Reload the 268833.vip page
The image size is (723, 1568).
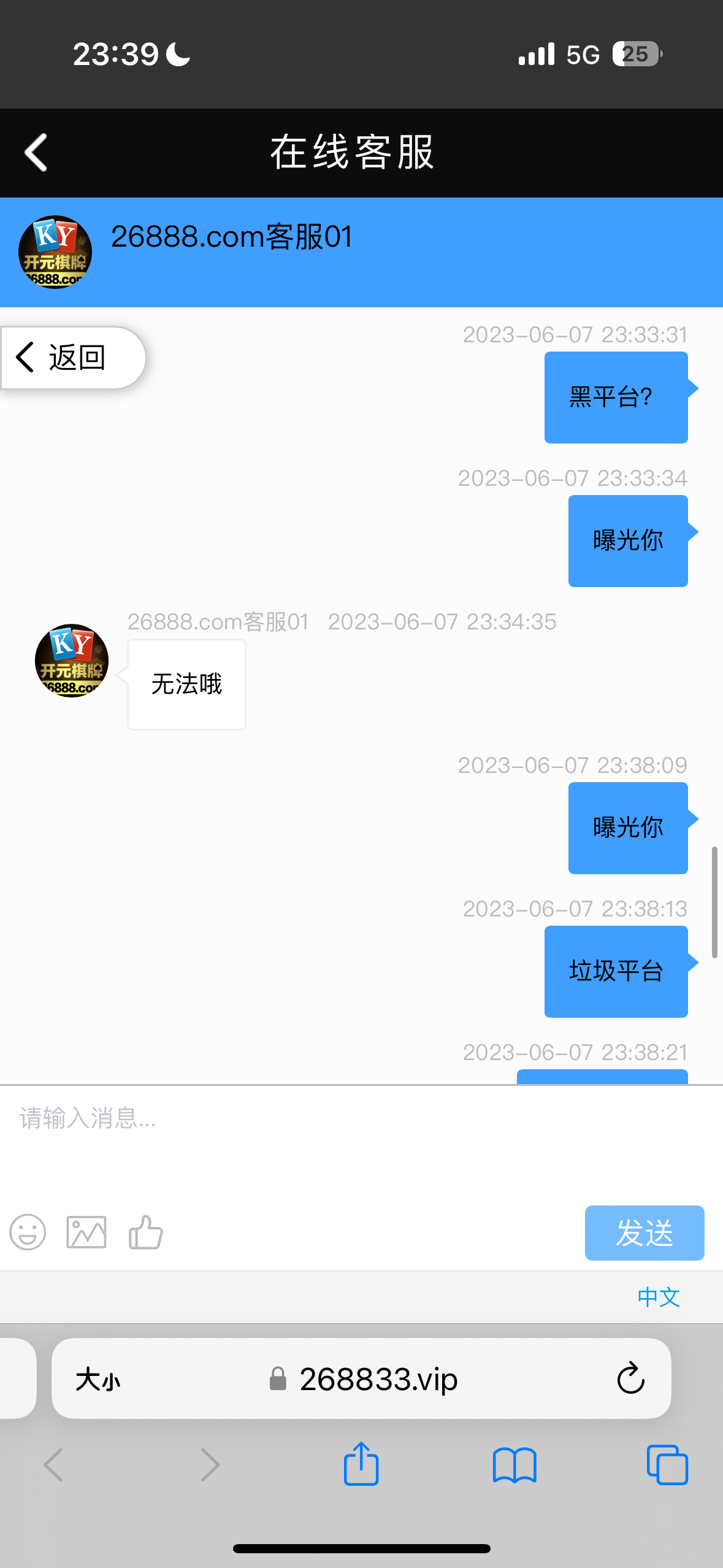coord(630,1379)
